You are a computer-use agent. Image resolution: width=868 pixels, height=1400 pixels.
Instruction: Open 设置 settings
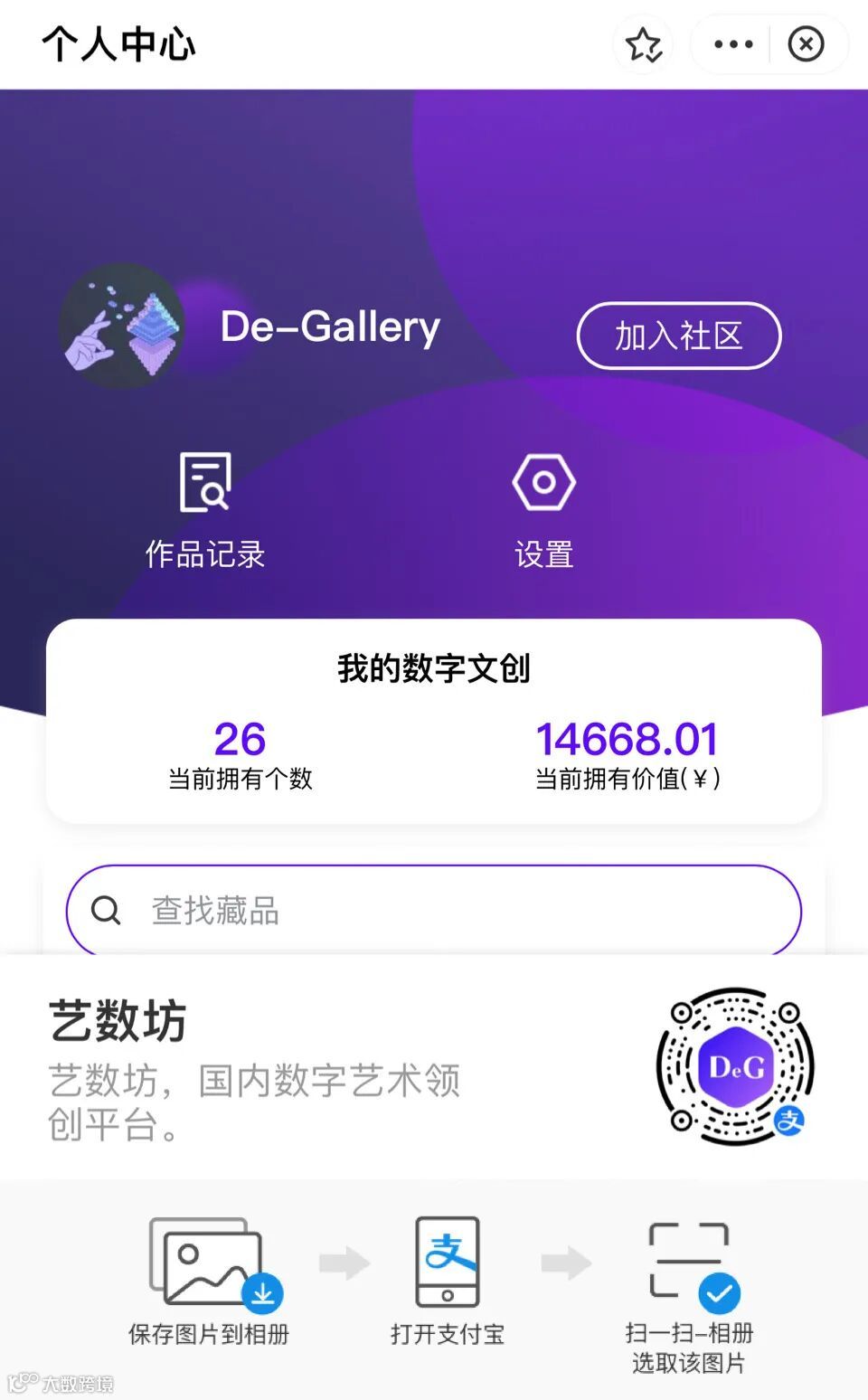click(543, 511)
